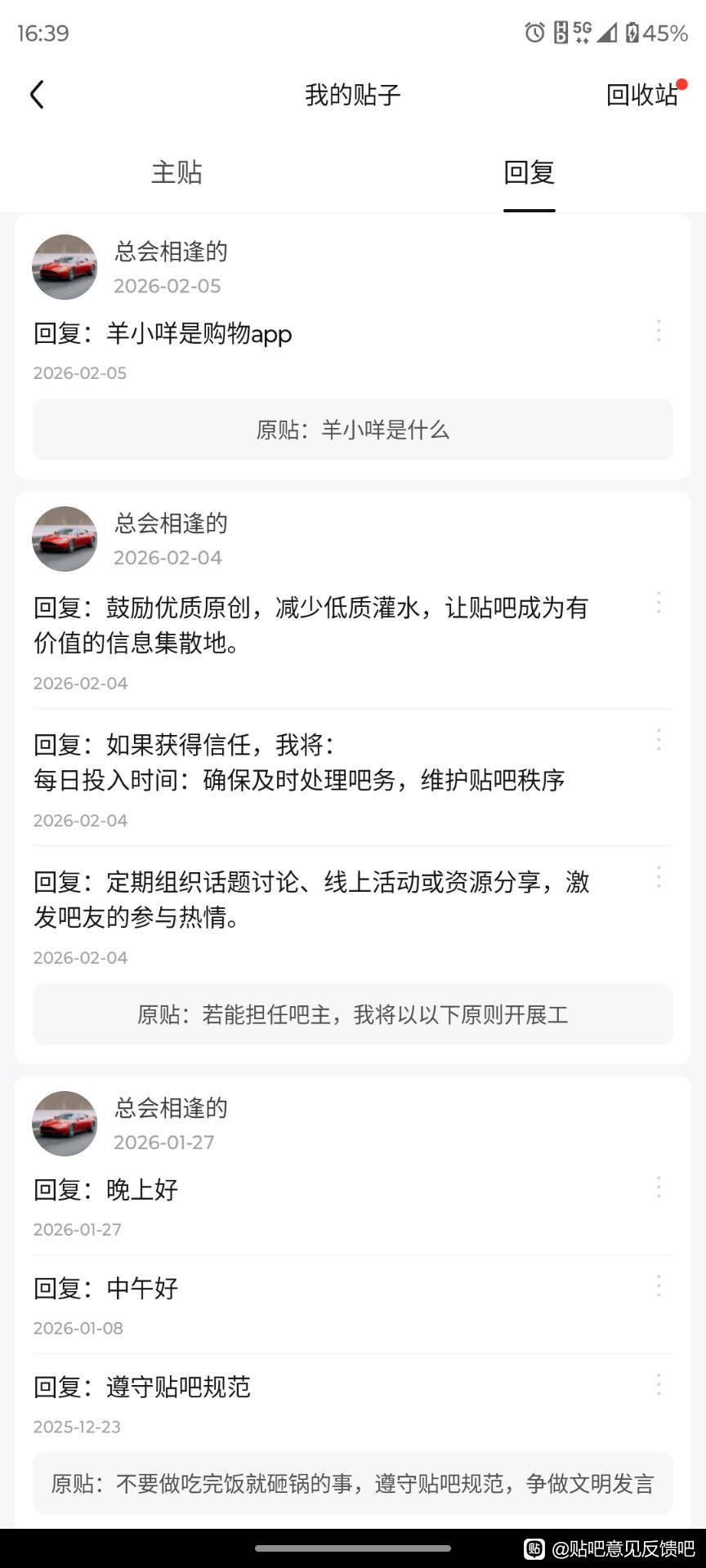This screenshot has height=1568, width=706.
Task: Open original post 羊小咩是什么
Action: pyautogui.click(x=353, y=430)
